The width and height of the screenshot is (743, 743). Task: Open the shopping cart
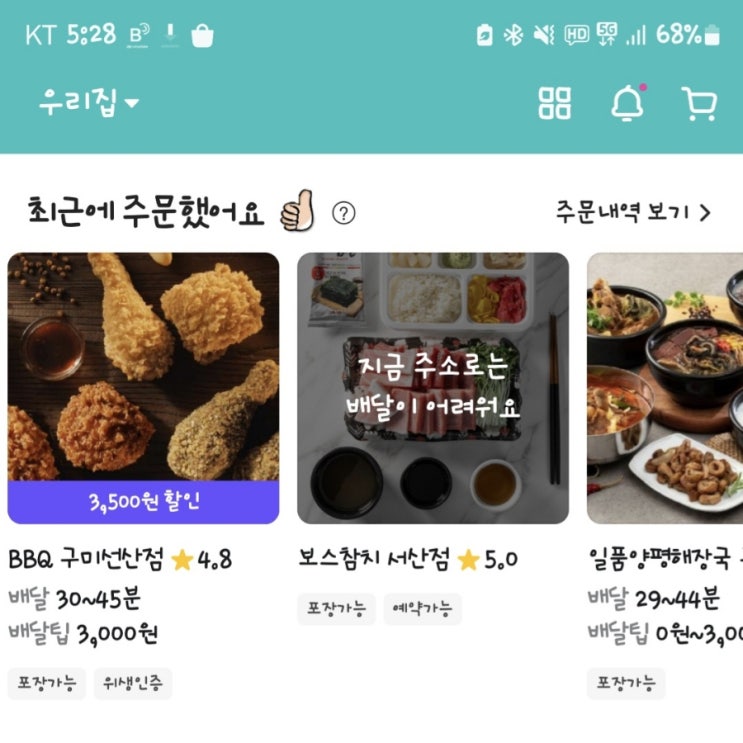(x=700, y=102)
